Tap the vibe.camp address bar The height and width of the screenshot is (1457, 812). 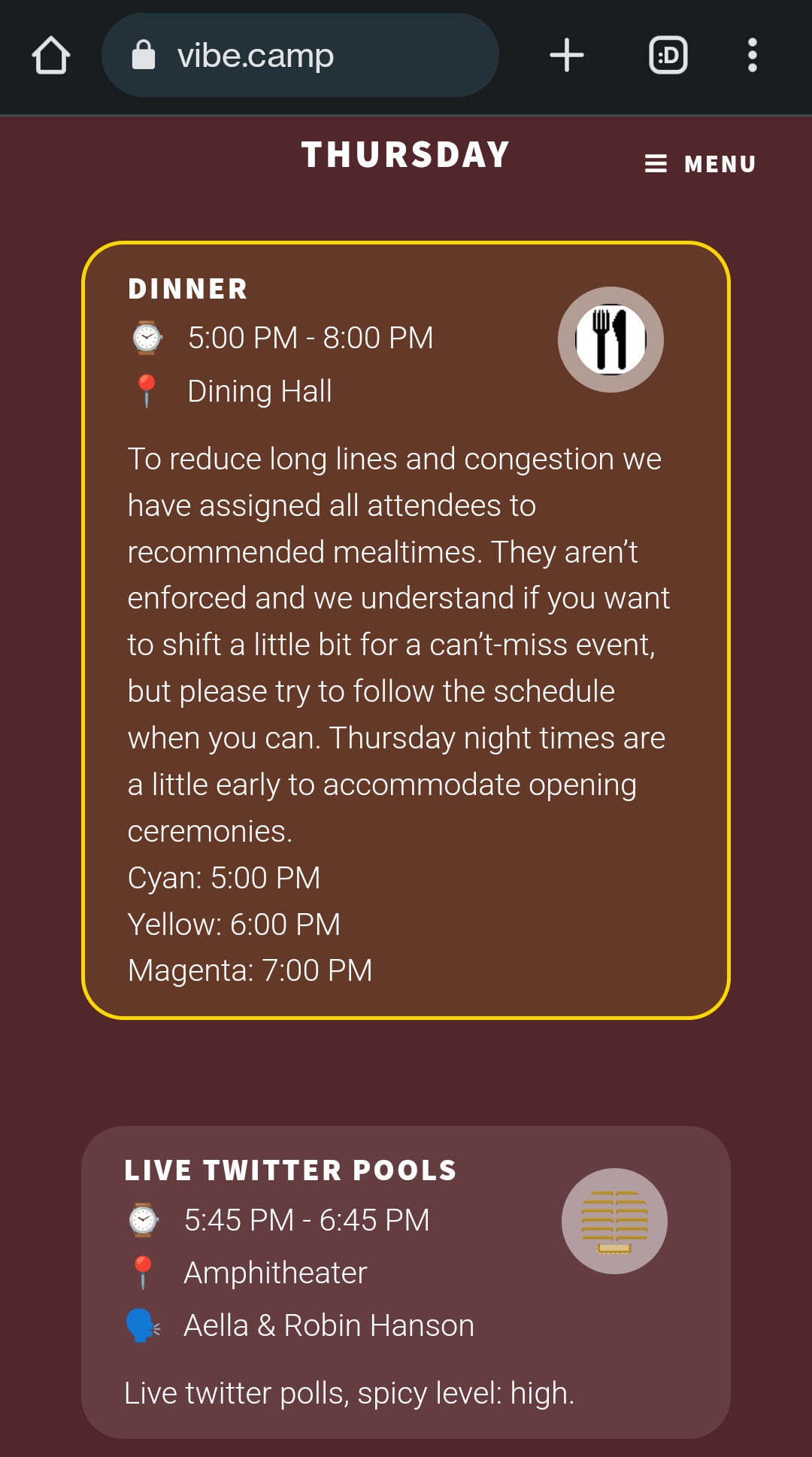tap(299, 56)
